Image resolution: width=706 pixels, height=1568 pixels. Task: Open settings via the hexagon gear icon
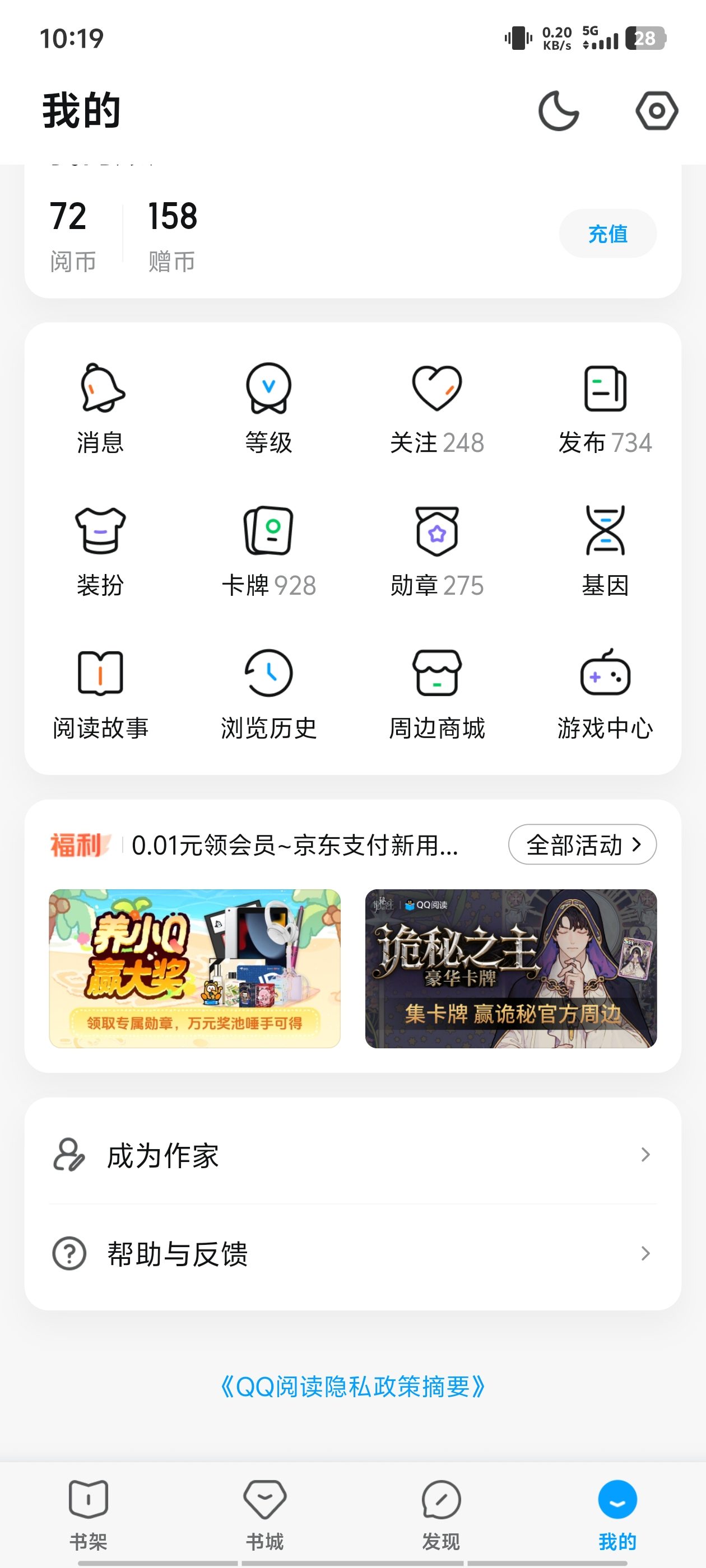(657, 111)
